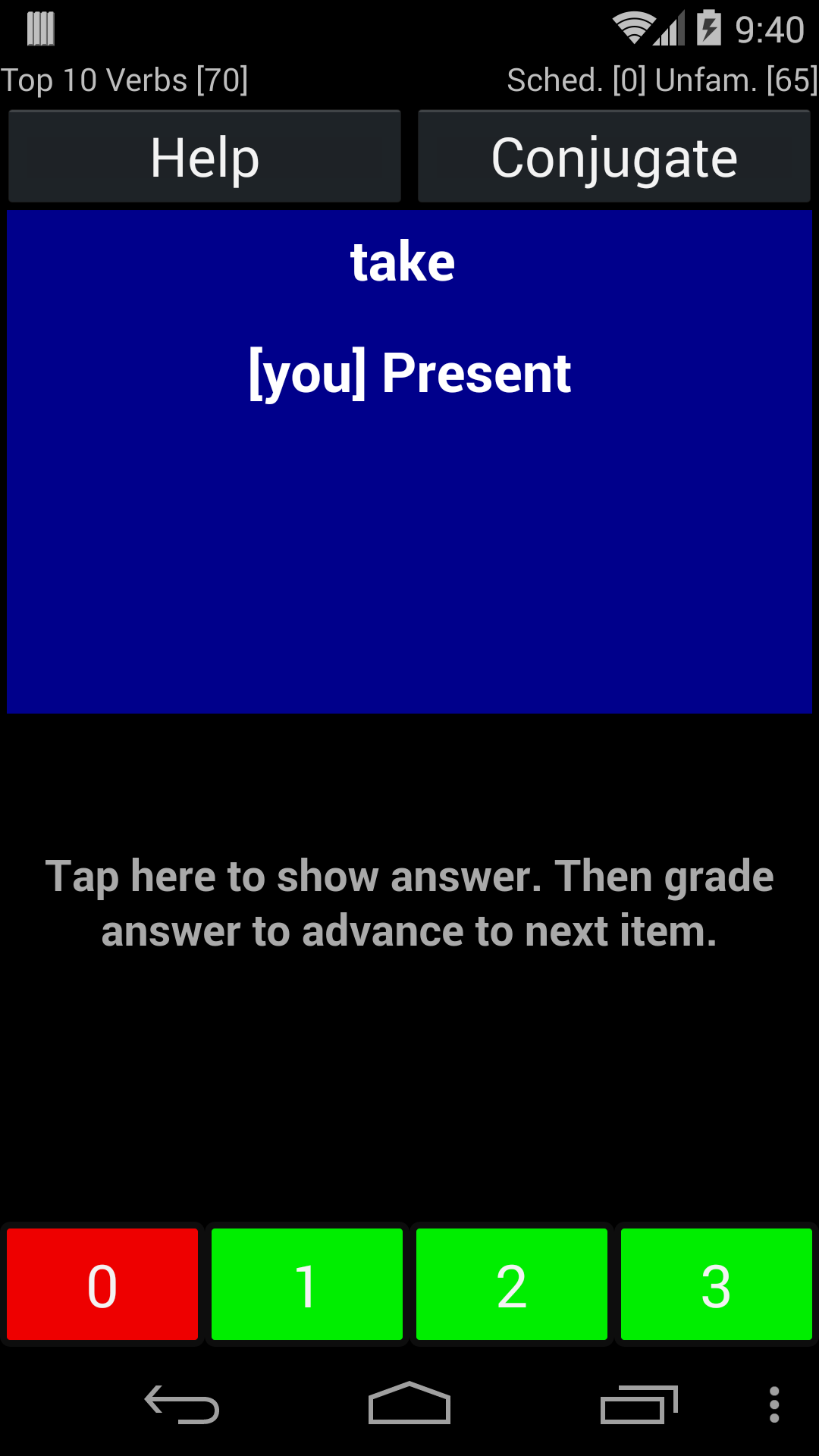This screenshot has height=1456, width=819.
Task: Grade the answer as 0
Action: 102,1285
